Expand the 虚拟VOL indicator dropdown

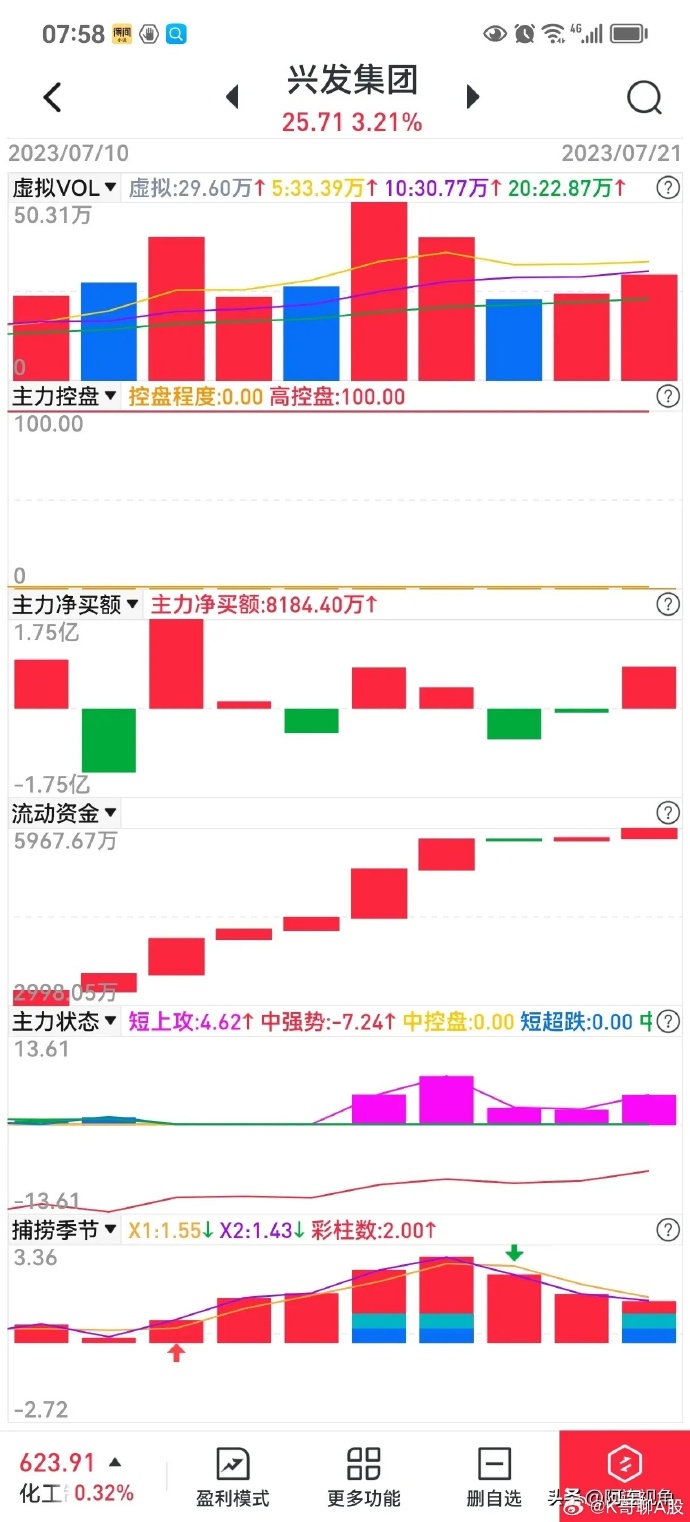pyautogui.click(x=65, y=187)
